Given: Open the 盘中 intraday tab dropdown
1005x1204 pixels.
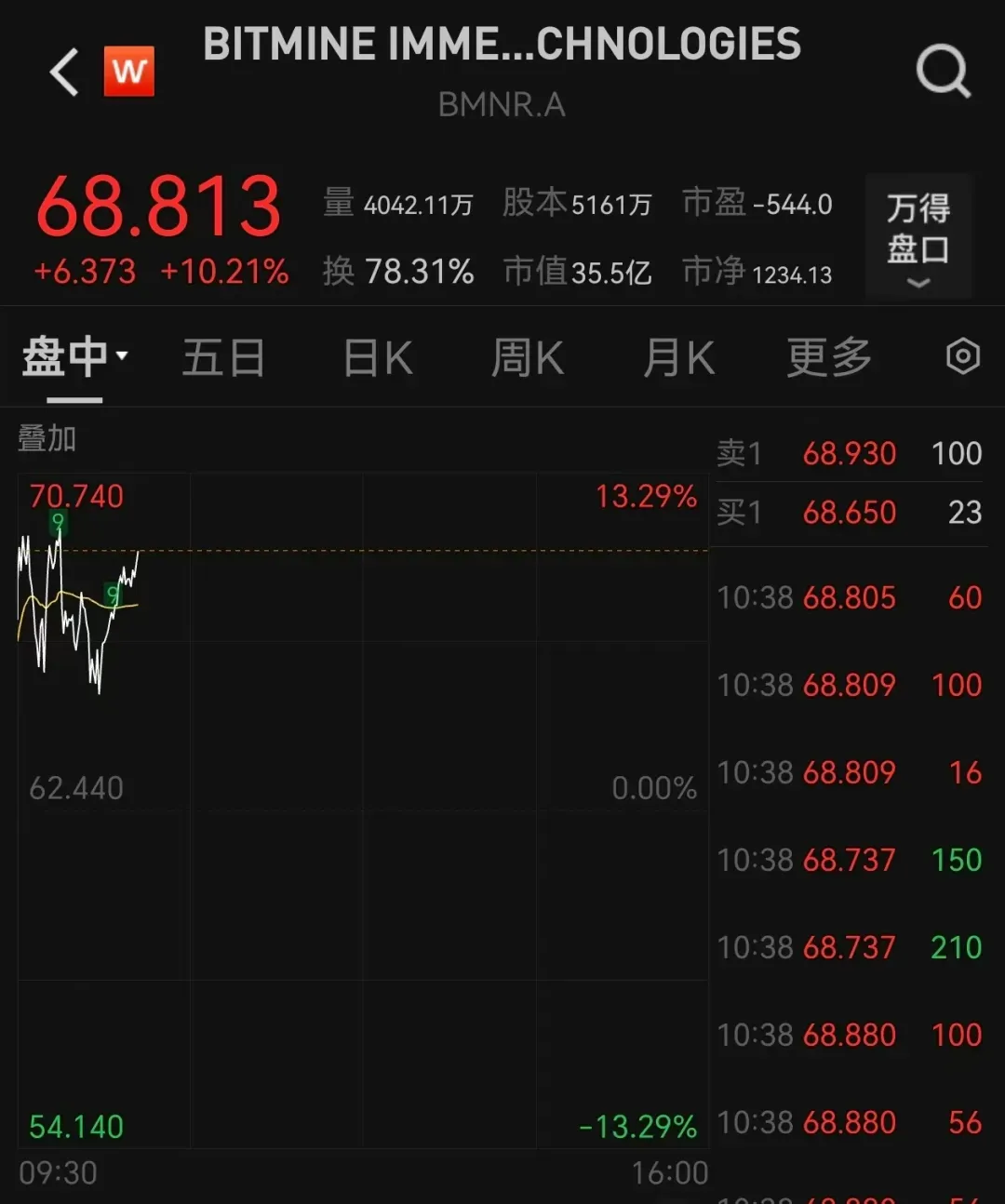Looking at the screenshot, I should [x=74, y=358].
